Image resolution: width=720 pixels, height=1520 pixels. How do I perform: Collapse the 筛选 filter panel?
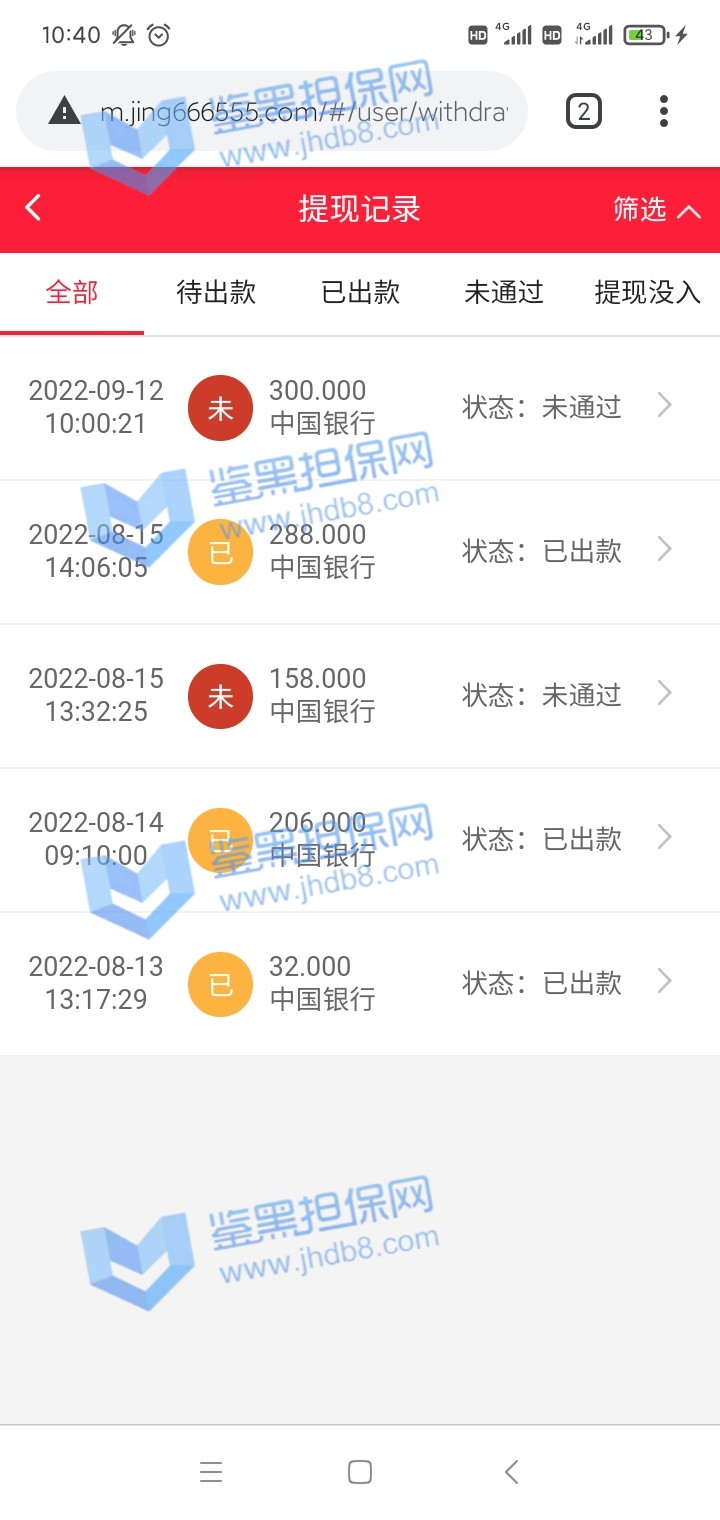(x=656, y=210)
